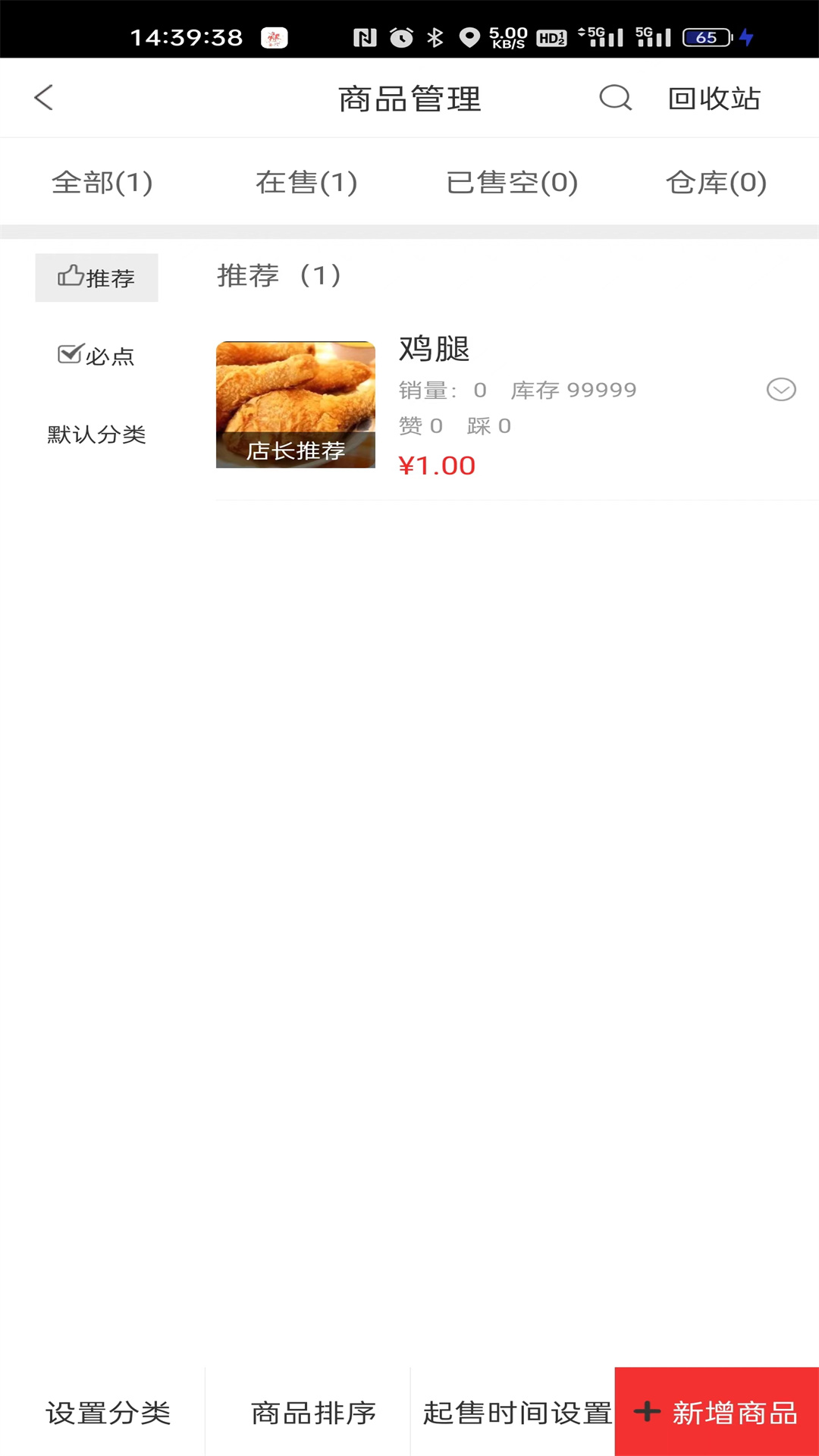Viewport: 819px width, 1456px height.
Task: Switch to 已售空(0) tab
Action: pyautogui.click(x=512, y=182)
